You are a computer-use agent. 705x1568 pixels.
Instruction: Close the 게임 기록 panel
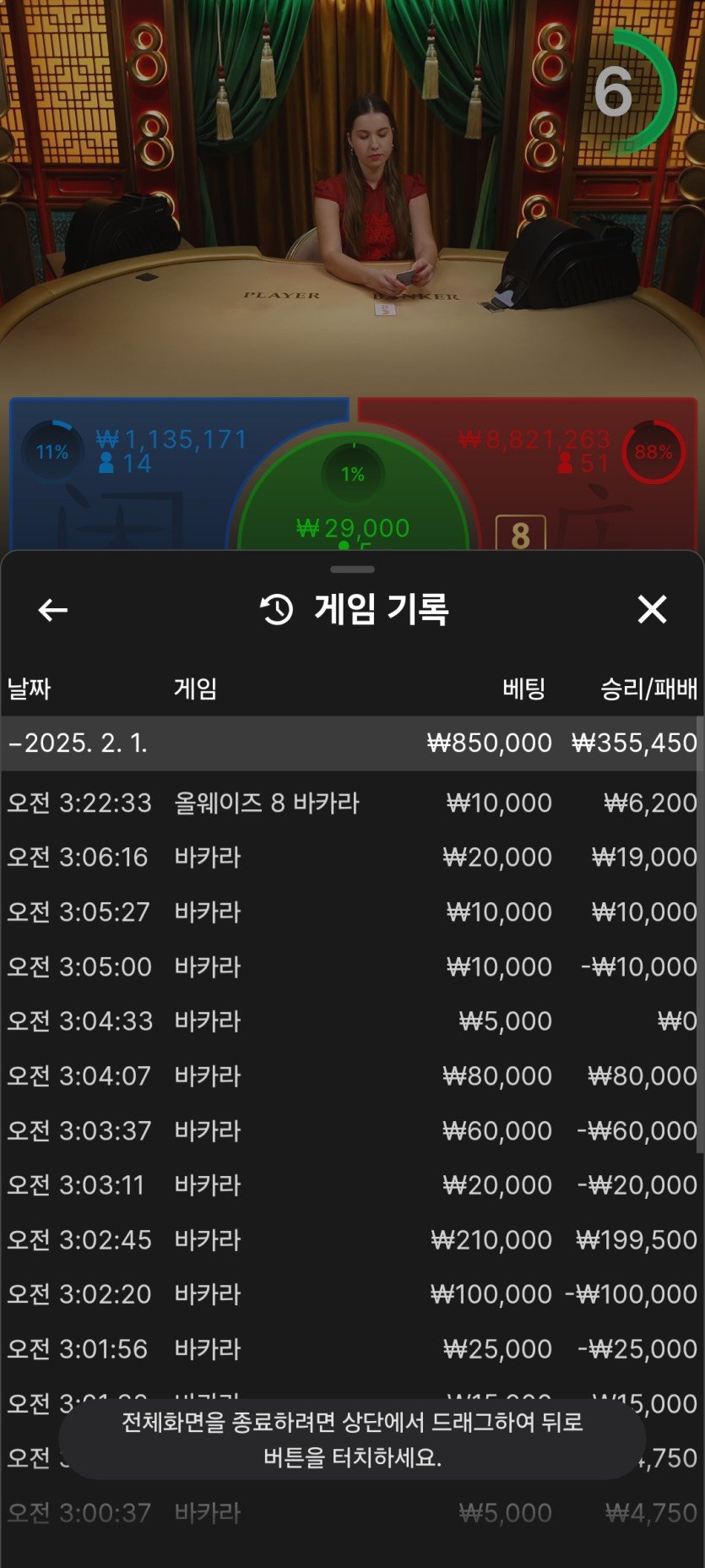(652, 609)
